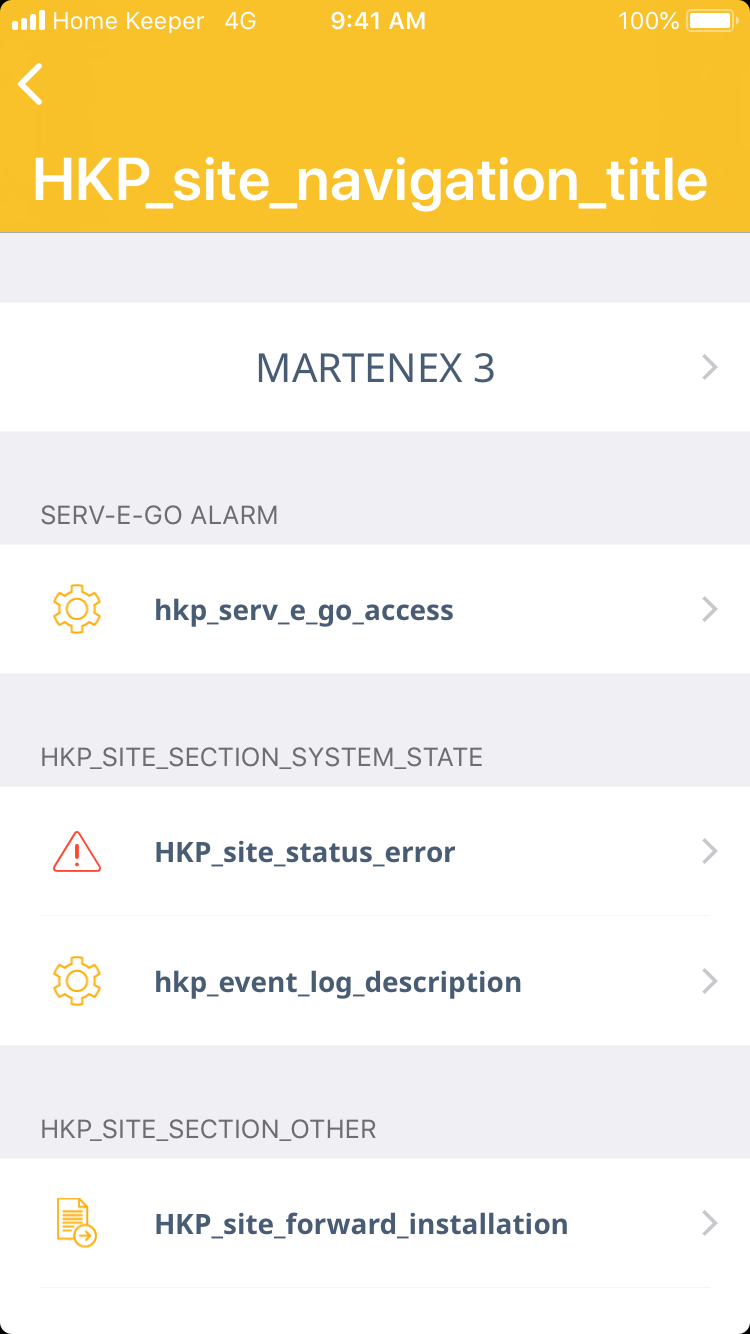Go back using the header arrow

pos(31,84)
